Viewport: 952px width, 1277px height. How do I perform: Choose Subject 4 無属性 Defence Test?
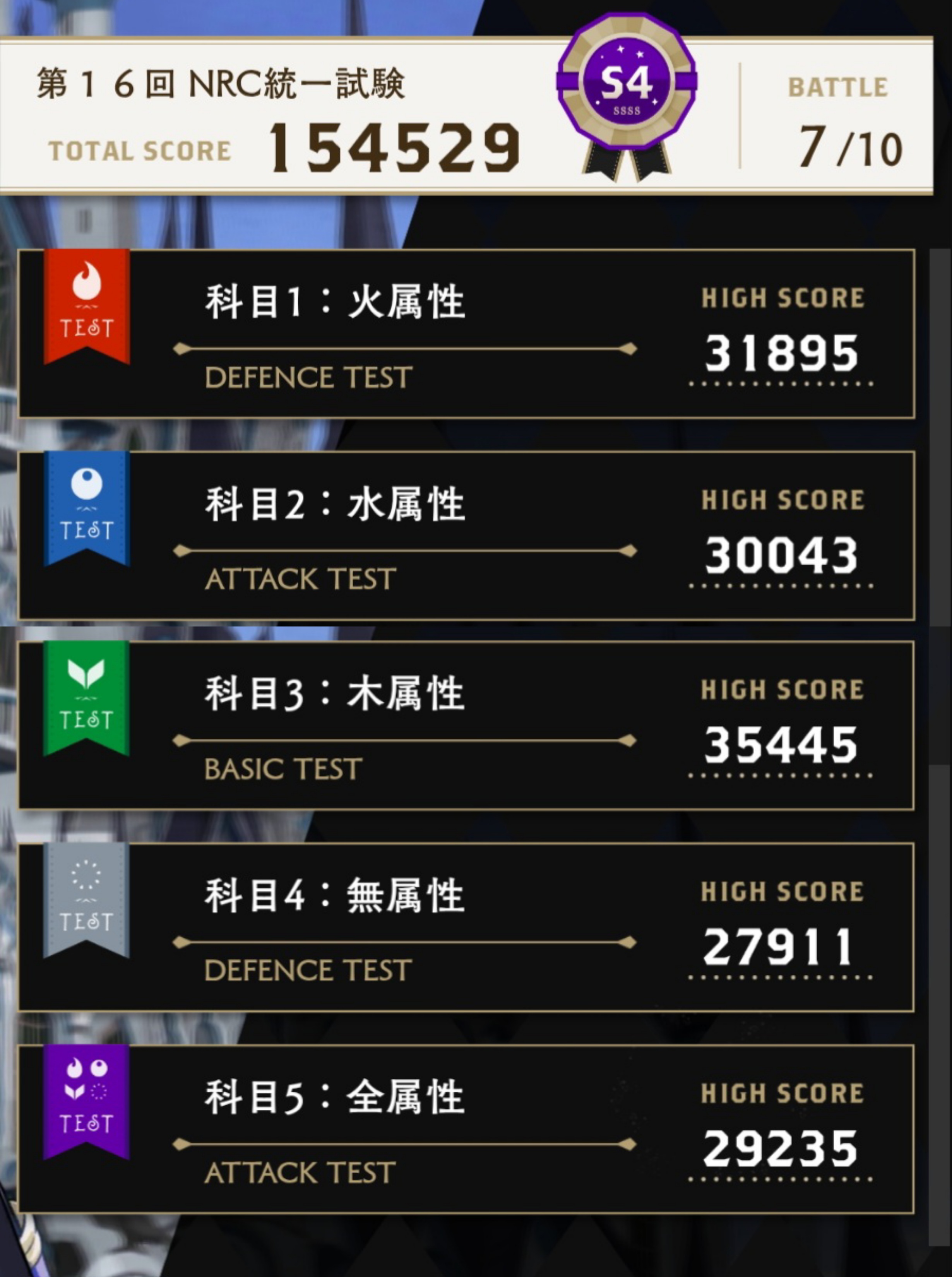coord(466,927)
